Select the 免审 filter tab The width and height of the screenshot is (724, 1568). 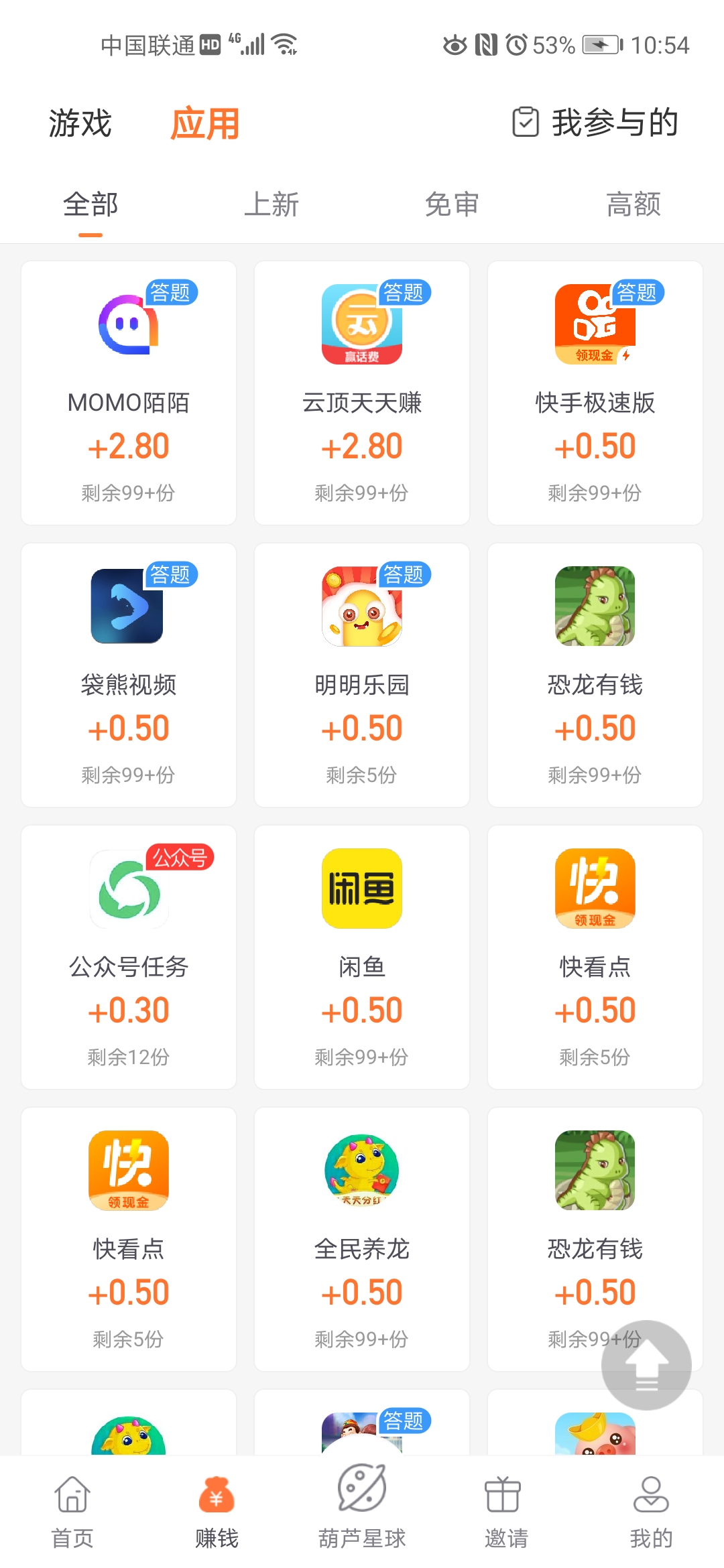tap(452, 204)
